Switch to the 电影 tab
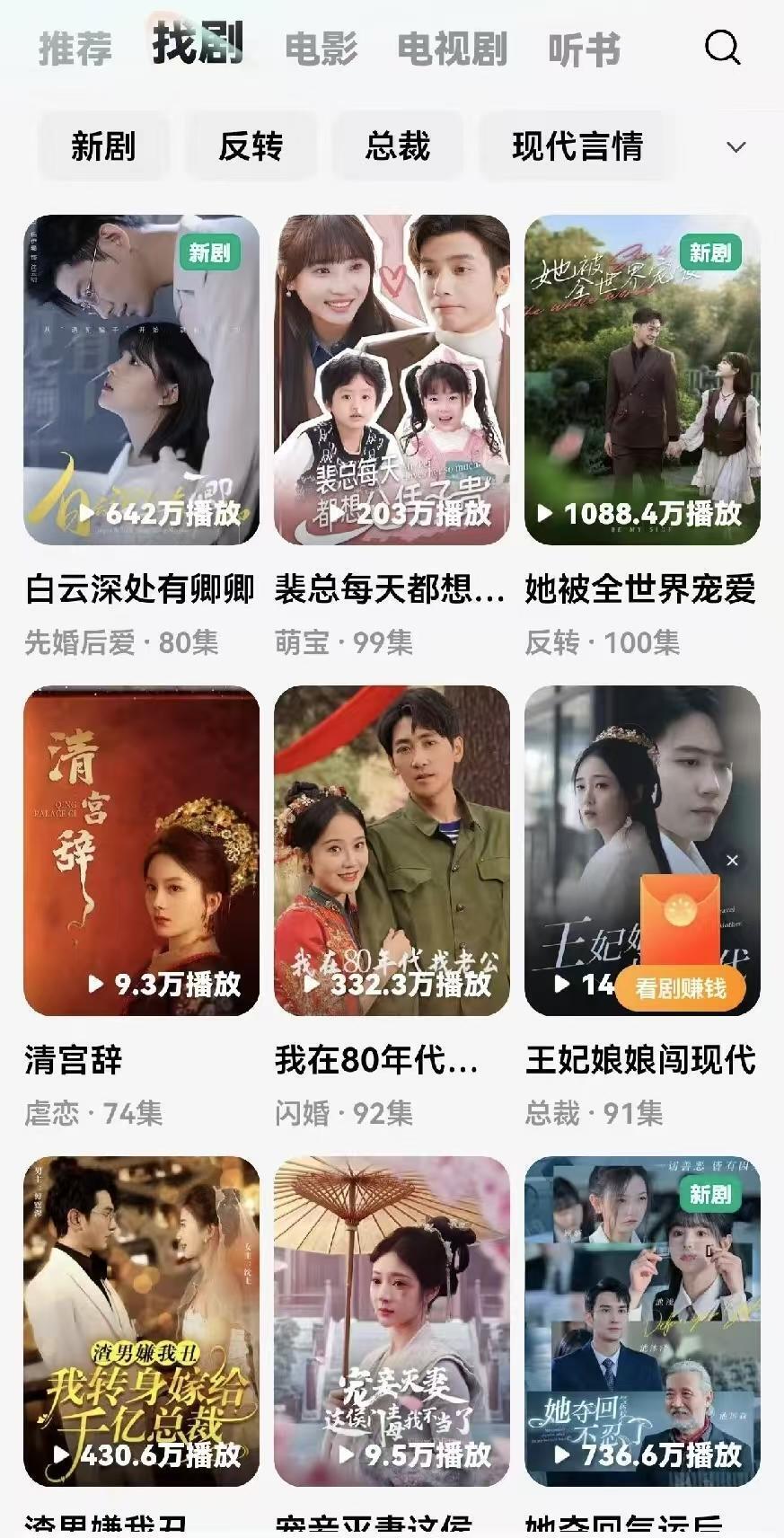784x1538 pixels. click(x=321, y=49)
